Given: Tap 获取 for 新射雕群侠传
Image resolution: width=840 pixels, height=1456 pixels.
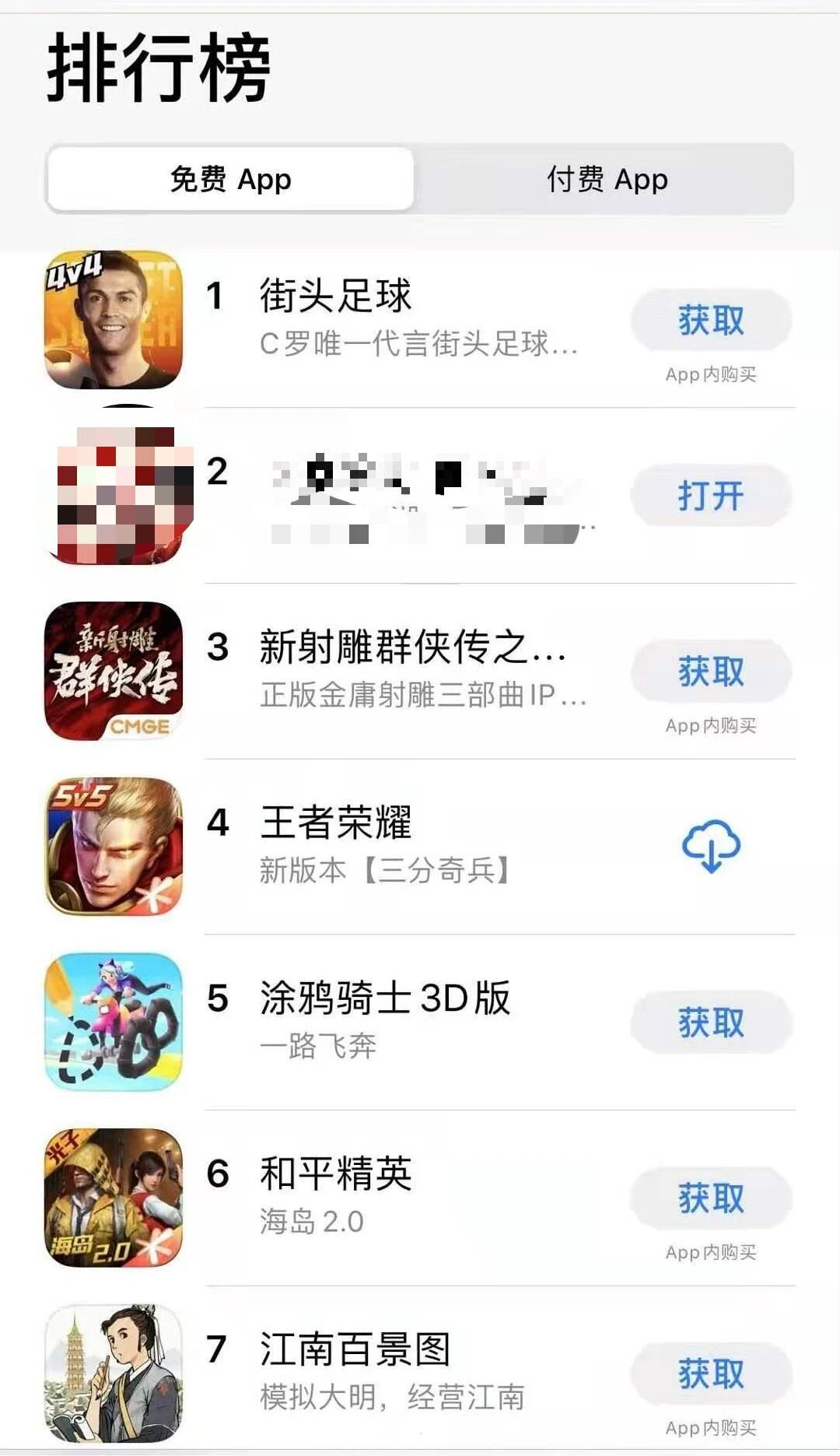Looking at the screenshot, I should [710, 669].
